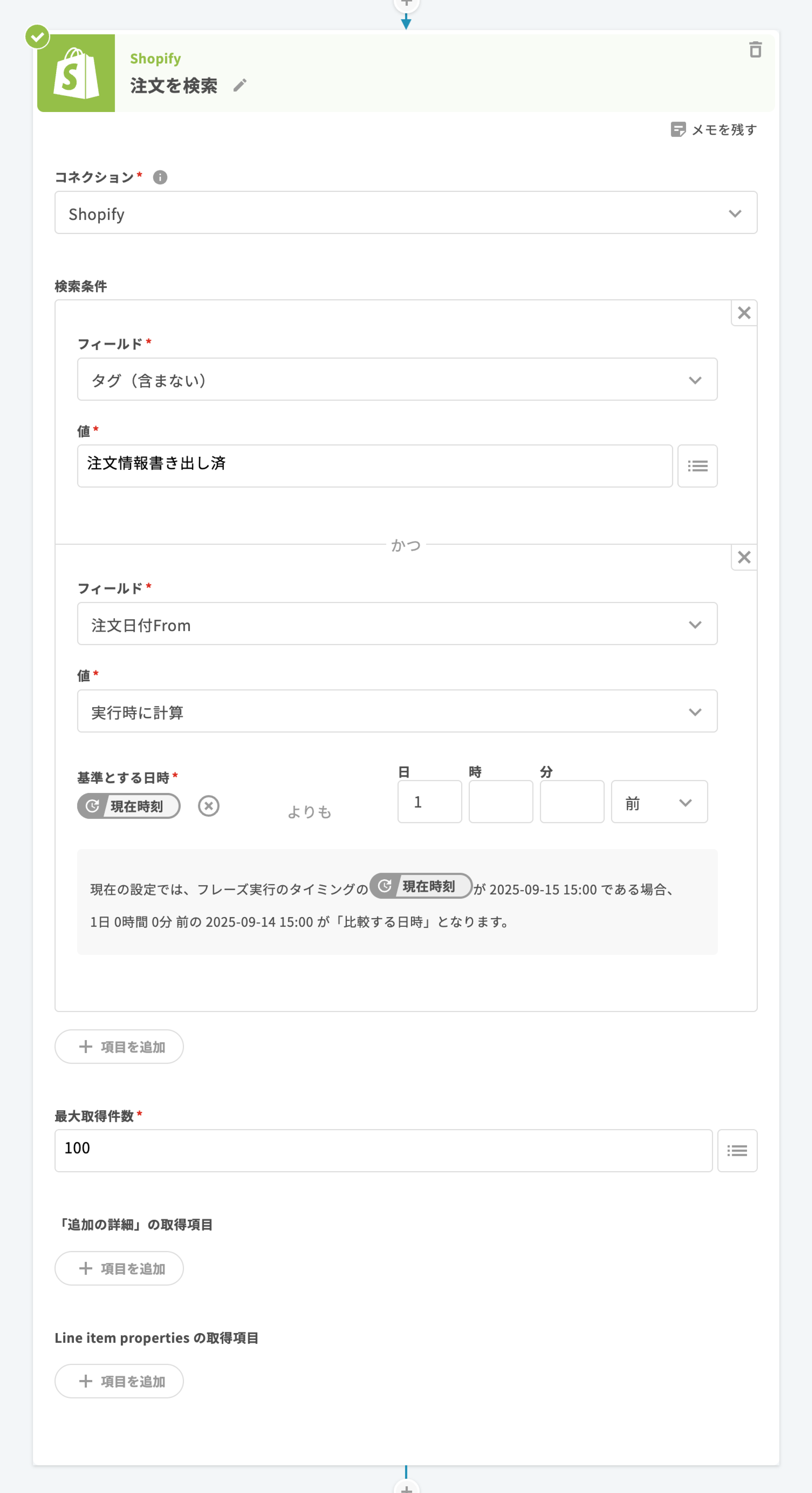Show the コネクション info icon

[x=160, y=177]
